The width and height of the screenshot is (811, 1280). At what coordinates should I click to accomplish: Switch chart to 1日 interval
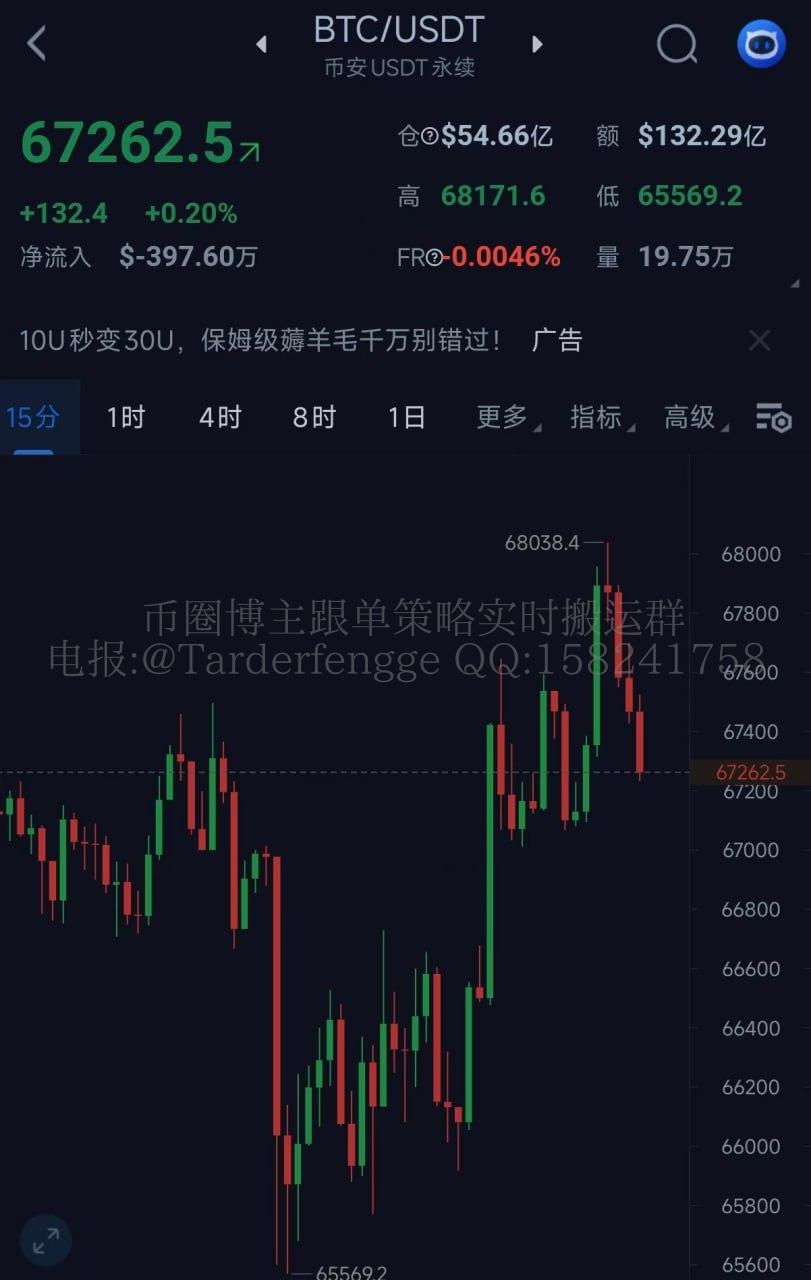pyautogui.click(x=406, y=417)
